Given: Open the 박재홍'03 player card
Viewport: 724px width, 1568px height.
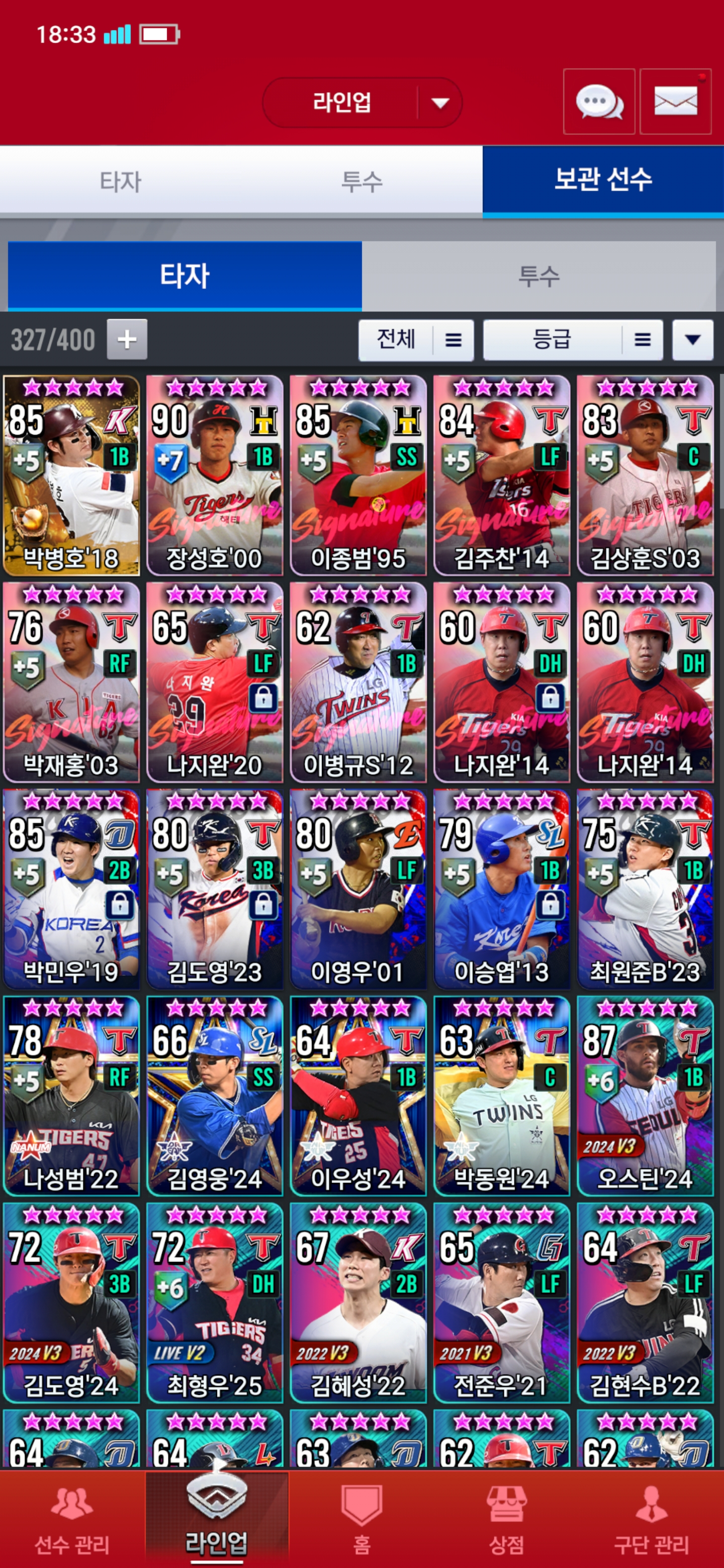Looking at the screenshot, I should 71,682.
